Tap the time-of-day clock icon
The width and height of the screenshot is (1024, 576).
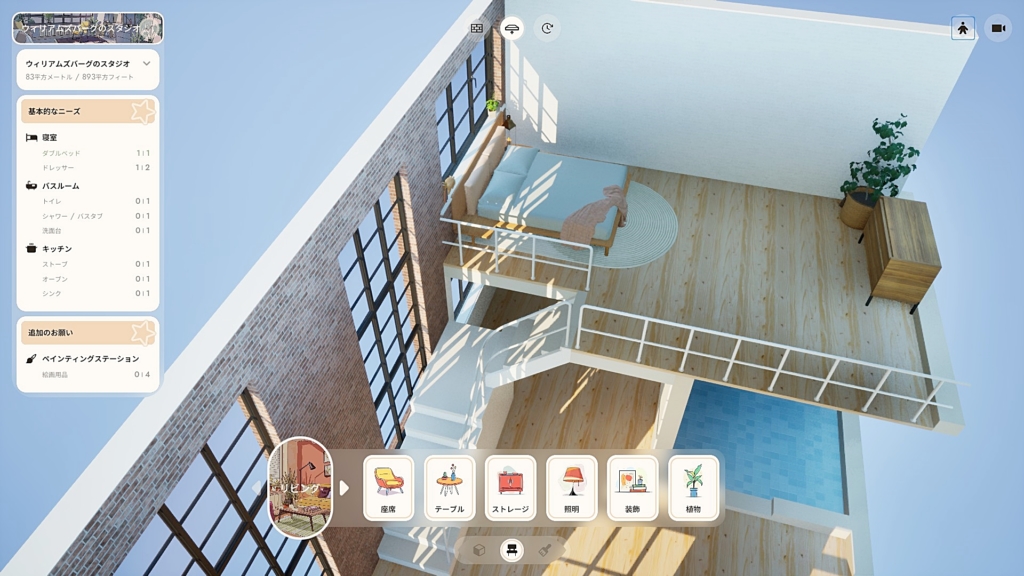[x=547, y=28]
